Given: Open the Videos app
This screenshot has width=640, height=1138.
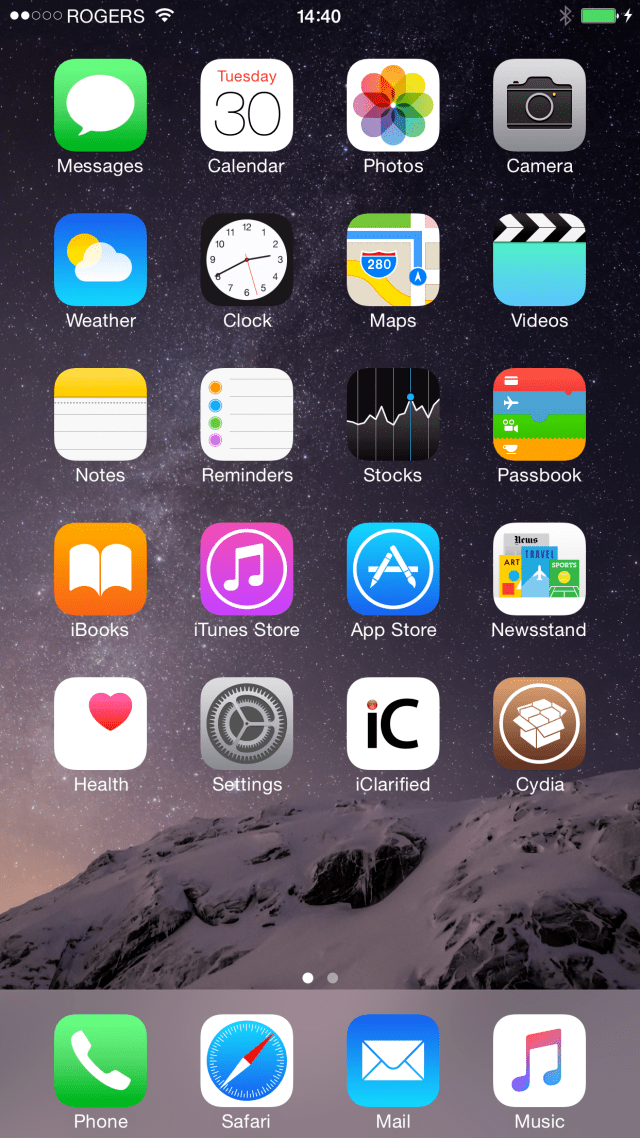Looking at the screenshot, I should pos(539,260).
